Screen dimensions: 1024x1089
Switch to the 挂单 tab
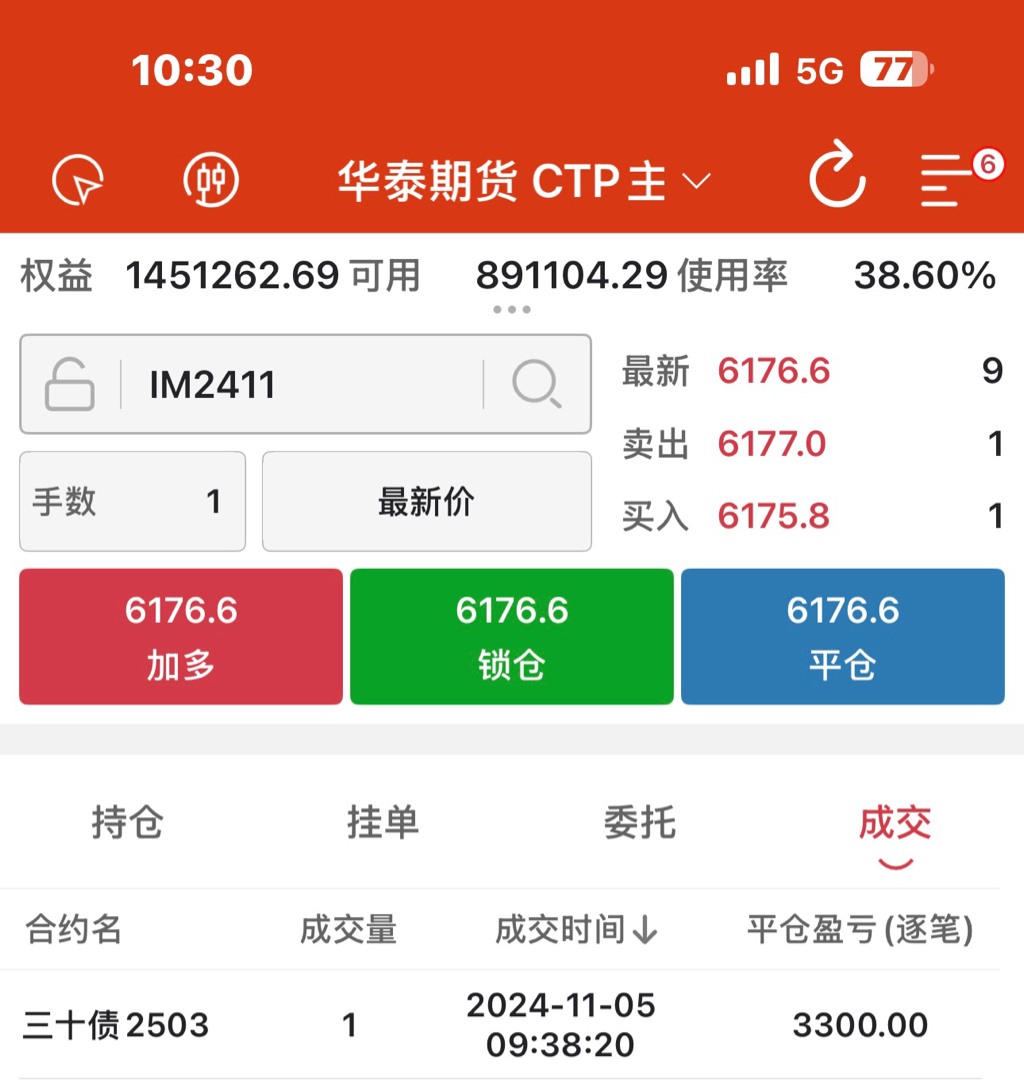click(x=382, y=823)
